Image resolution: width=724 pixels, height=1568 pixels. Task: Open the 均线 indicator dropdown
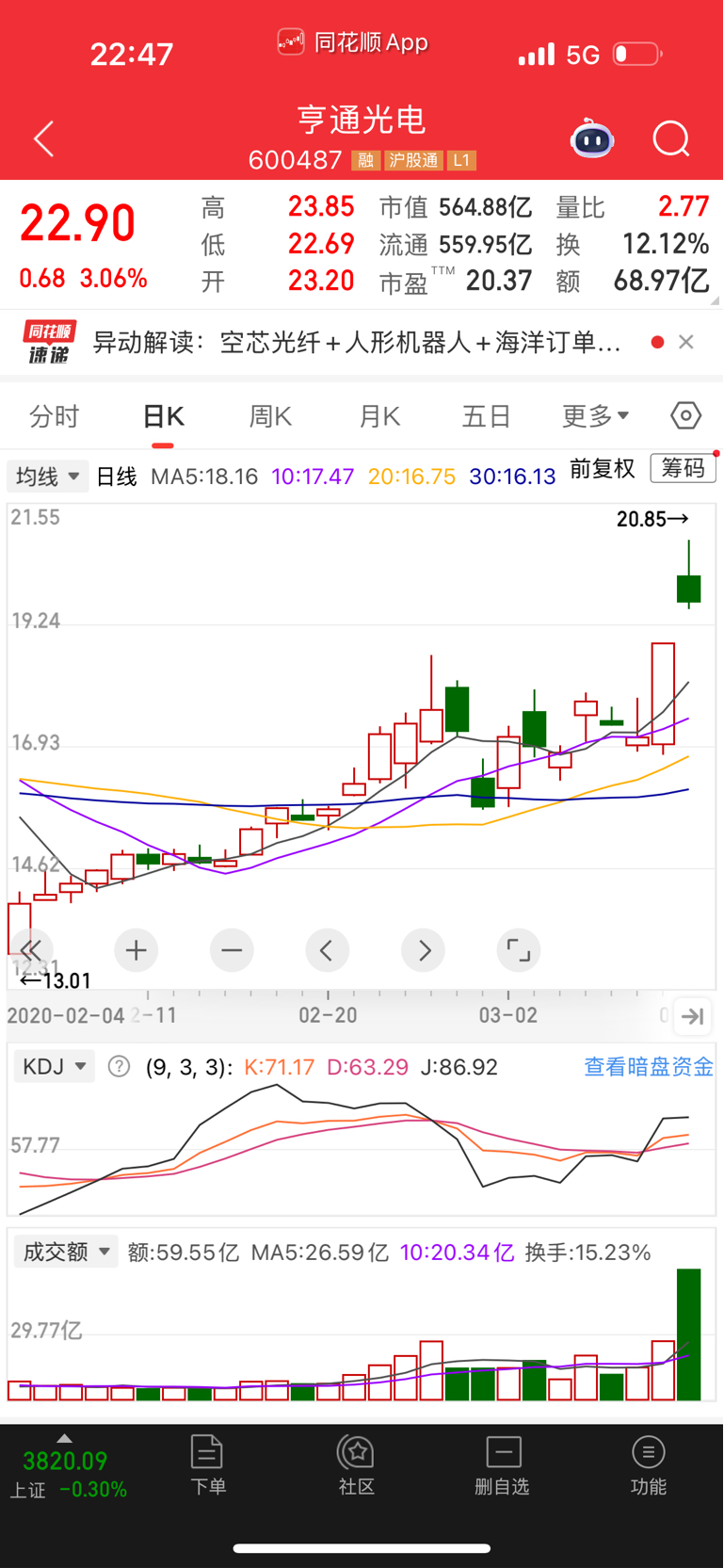point(47,477)
